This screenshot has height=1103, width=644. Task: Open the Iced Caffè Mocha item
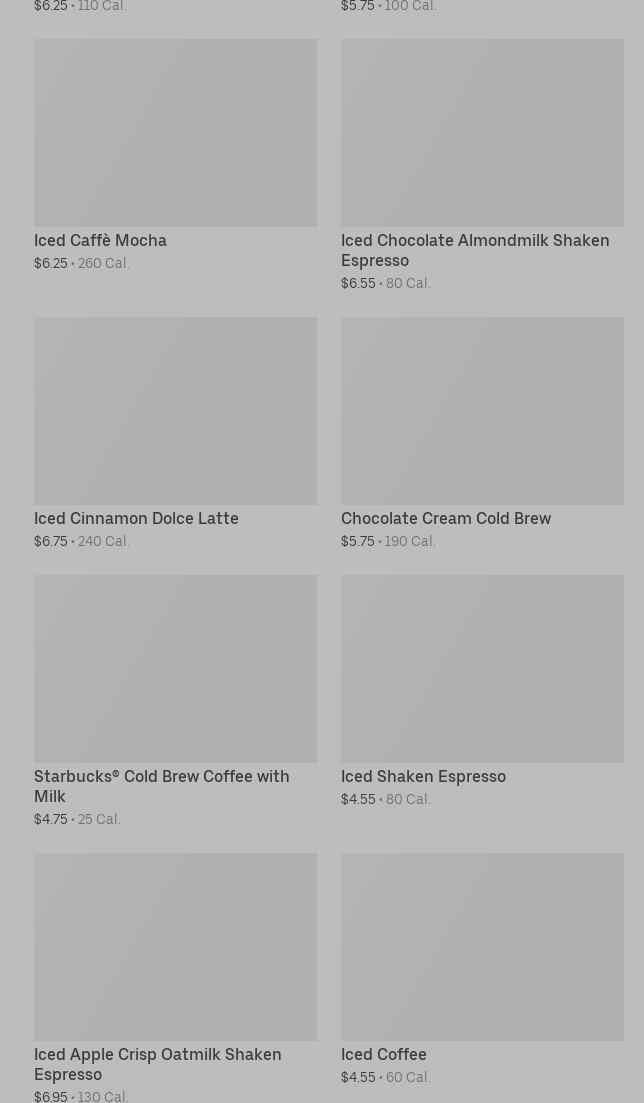click(x=175, y=155)
